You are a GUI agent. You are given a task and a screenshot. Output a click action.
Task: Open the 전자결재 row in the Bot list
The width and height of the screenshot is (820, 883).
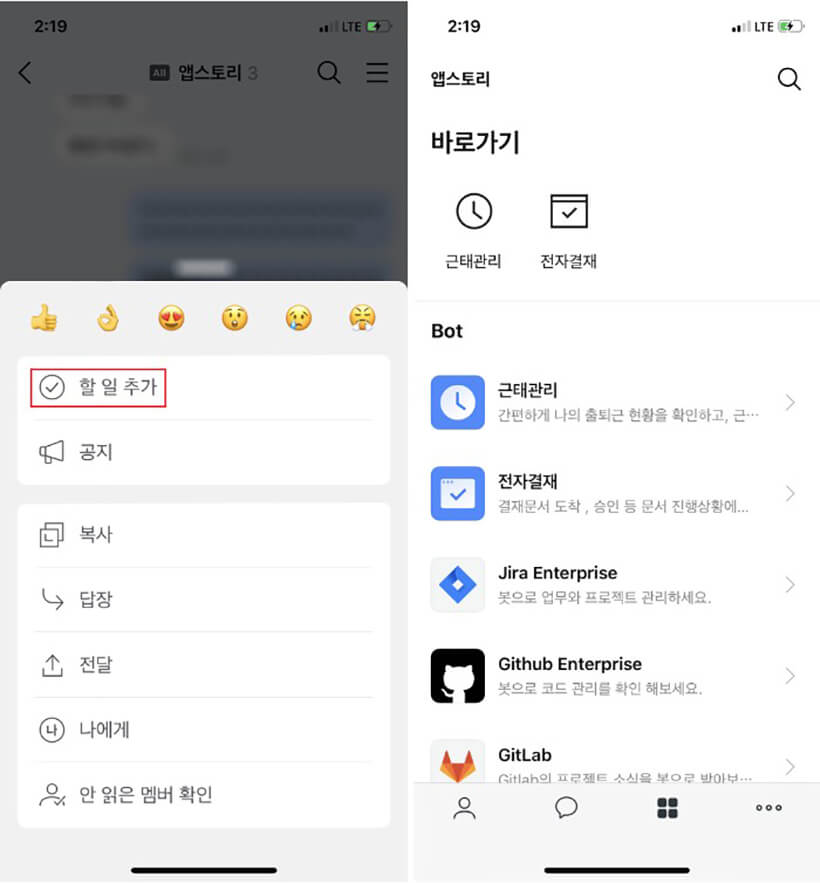(x=612, y=493)
